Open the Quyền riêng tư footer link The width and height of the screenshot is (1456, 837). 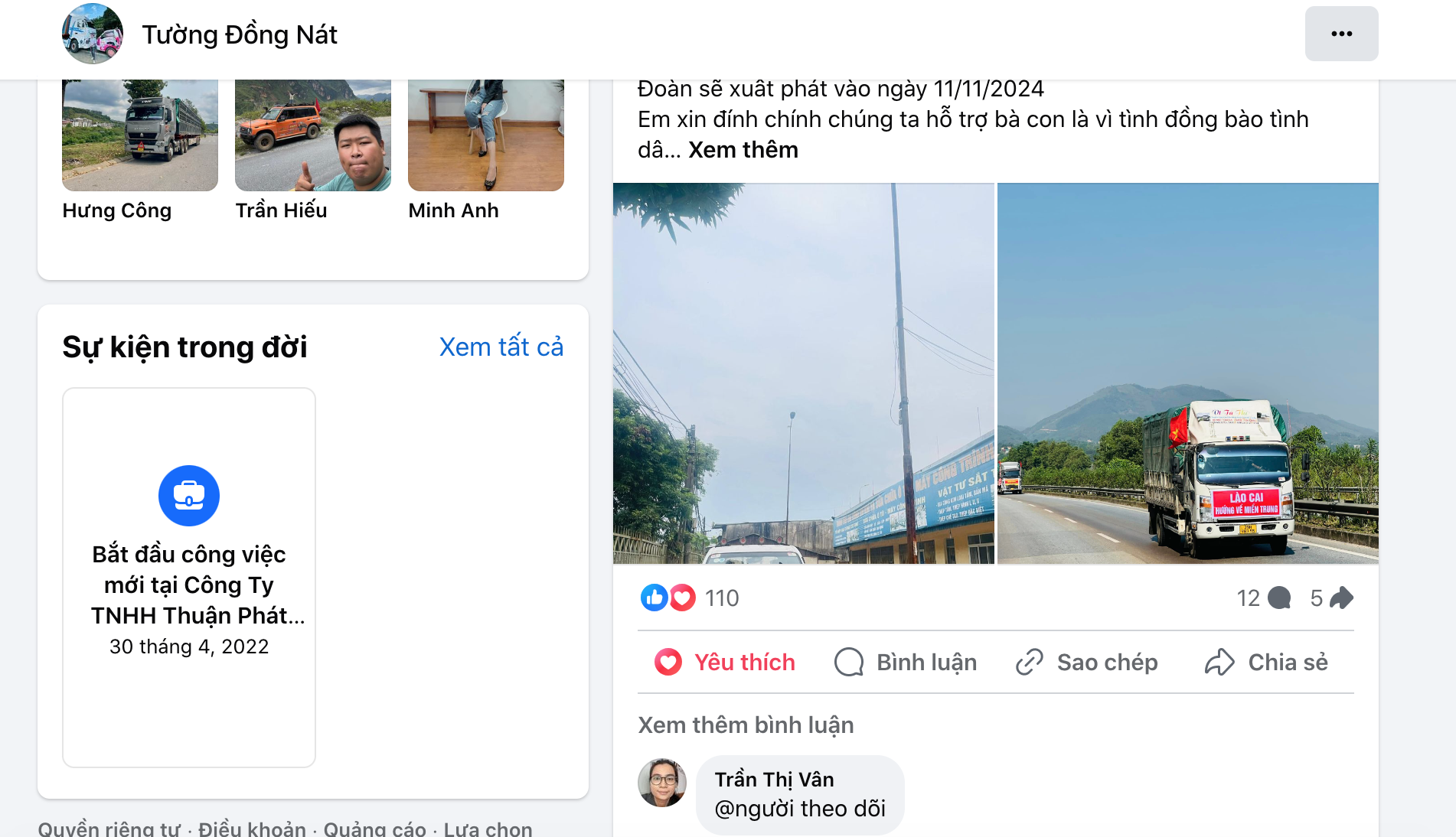[109, 829]
